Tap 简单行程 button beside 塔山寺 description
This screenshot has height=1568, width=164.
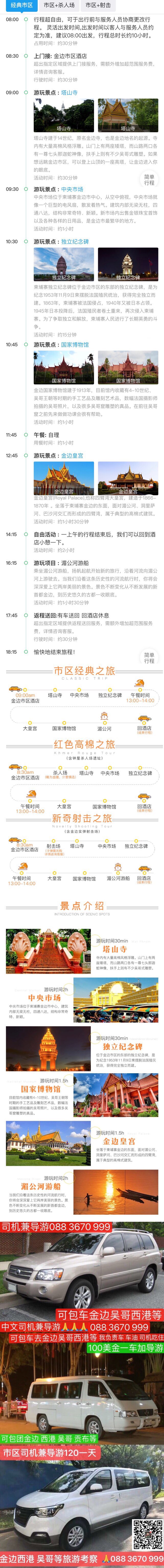coord(149,180)
